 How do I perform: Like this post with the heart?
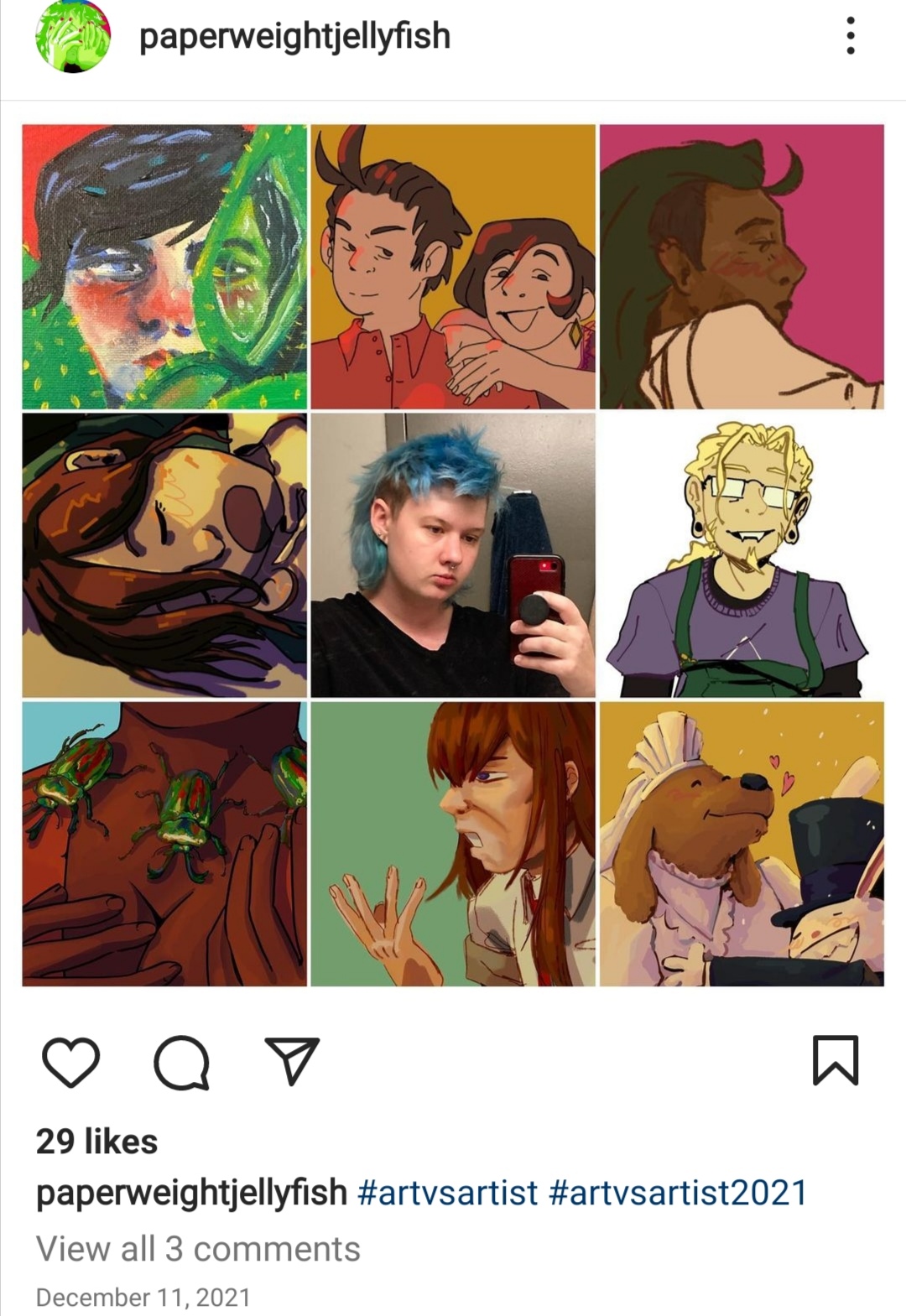pyautogui.click(x=70, y=1062)
